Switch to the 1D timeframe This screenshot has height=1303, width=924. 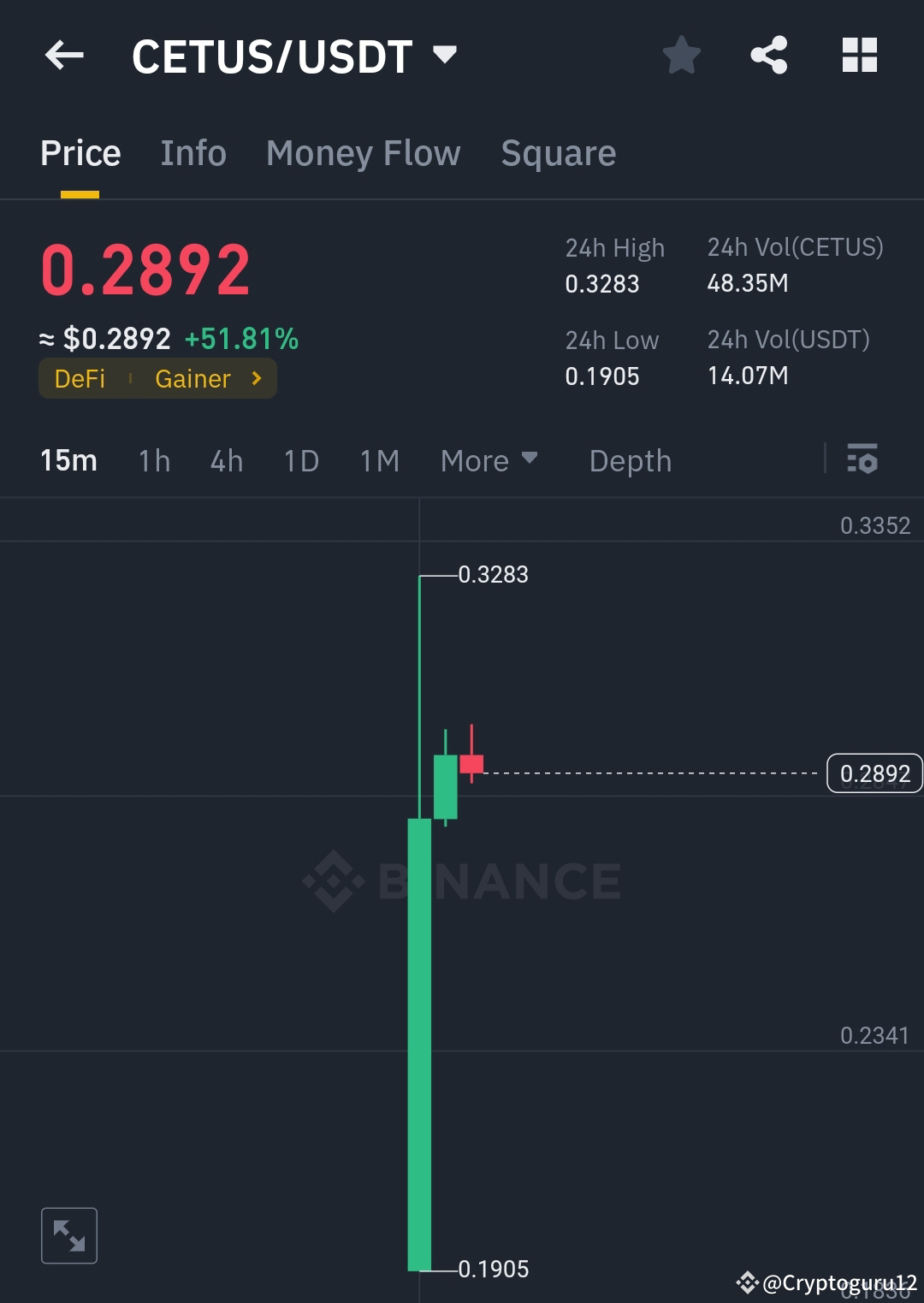300,460
